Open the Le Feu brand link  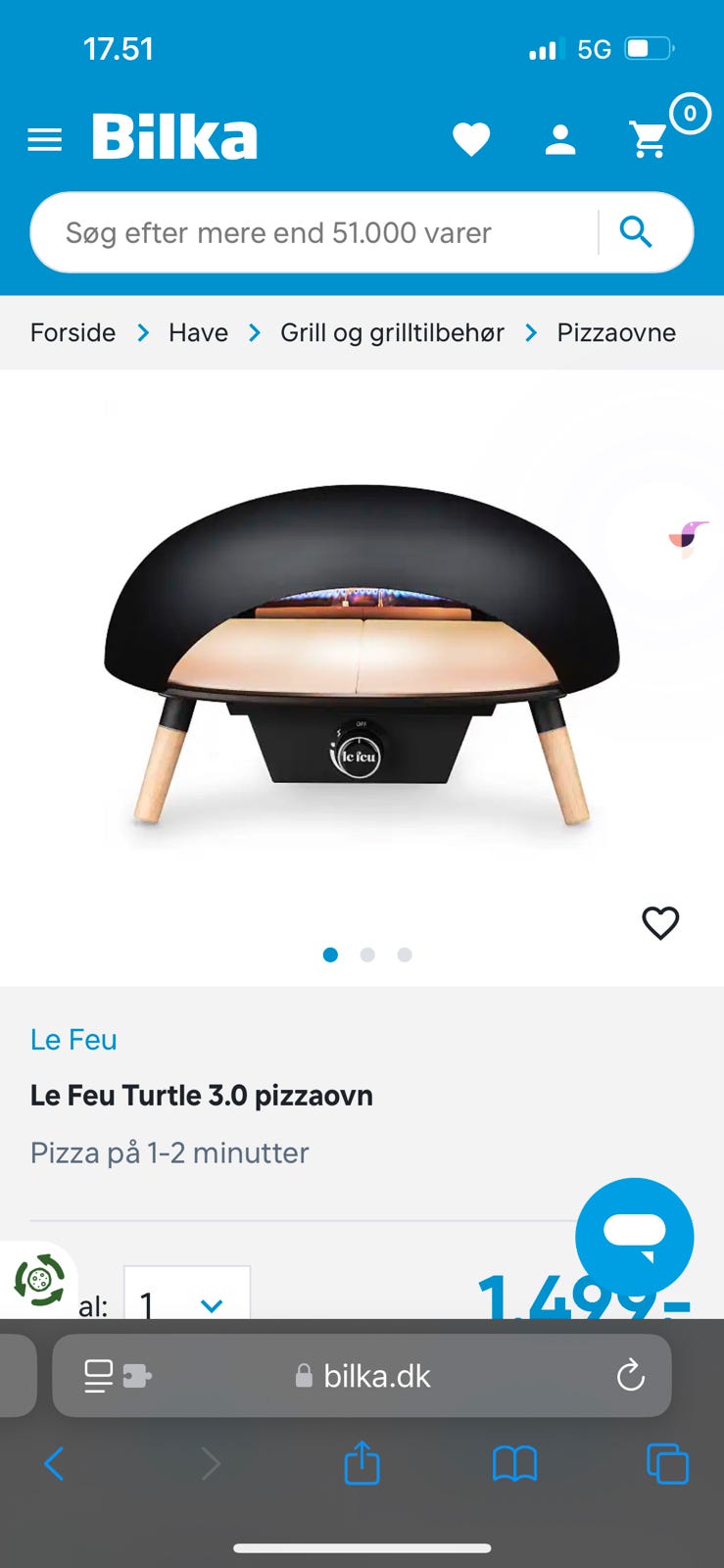[x=73, y=1040]
